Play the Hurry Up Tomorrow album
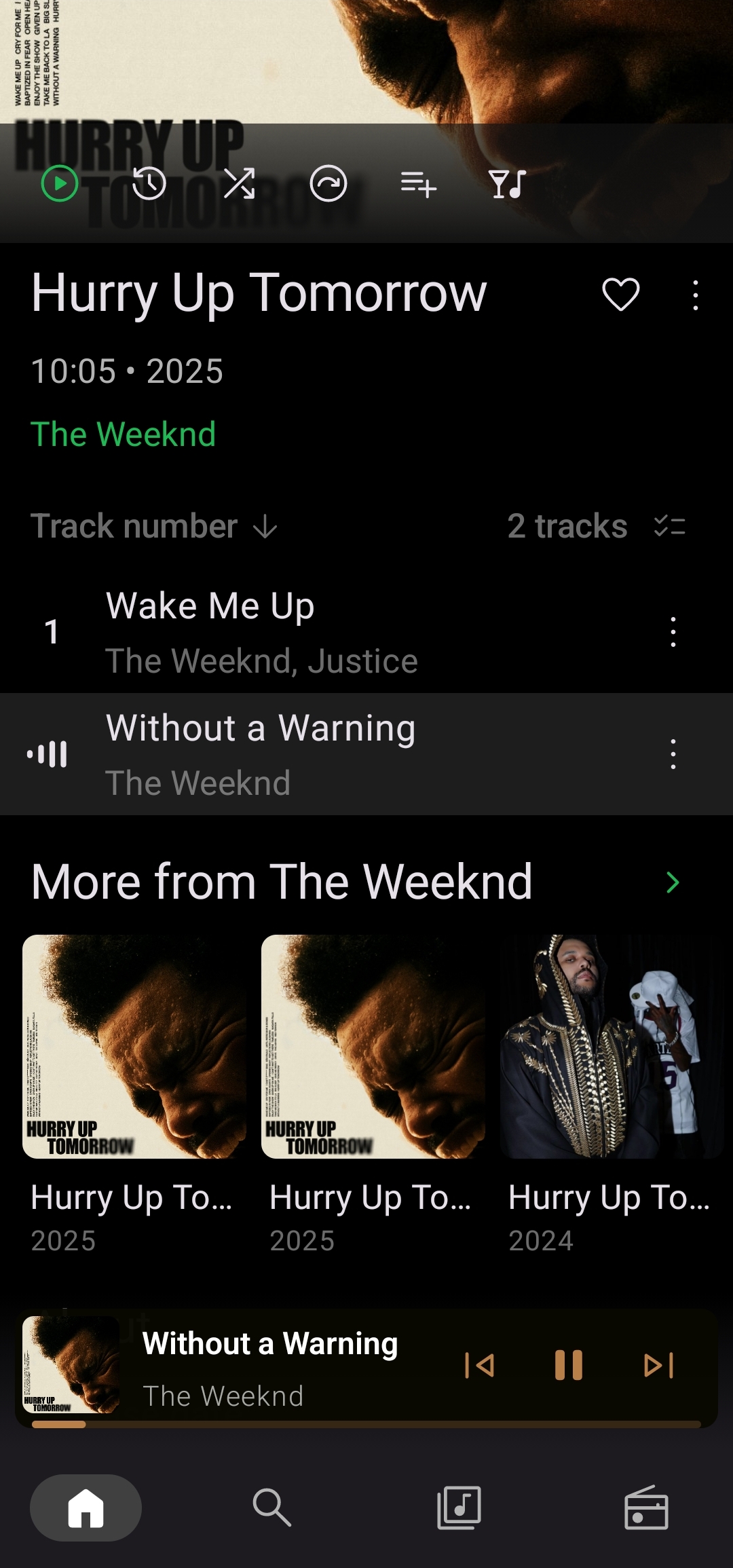Viewport: 733px width, 1568px height. click(60, 183)
